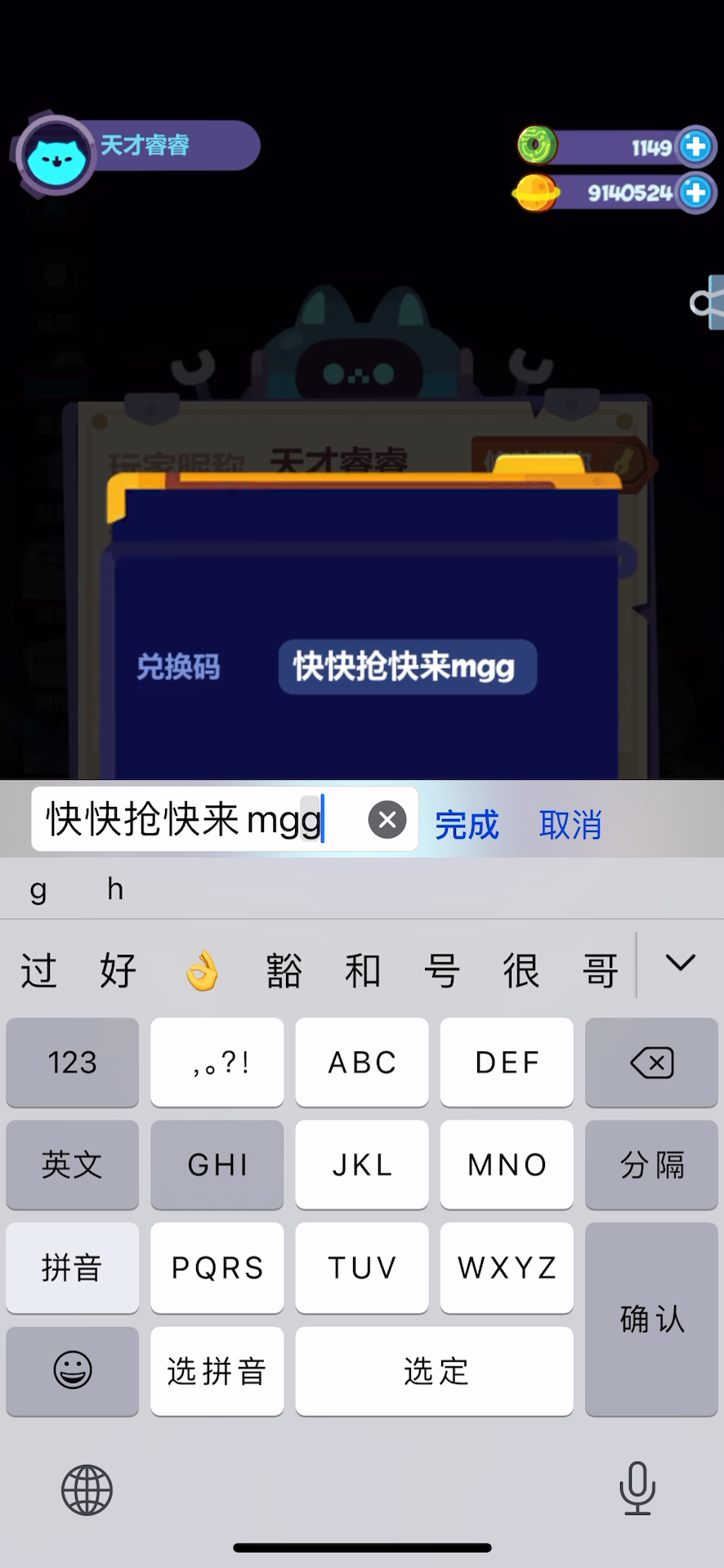Choose the candidate character 好
Viewport: 724px width, 1568px height.
118,970
